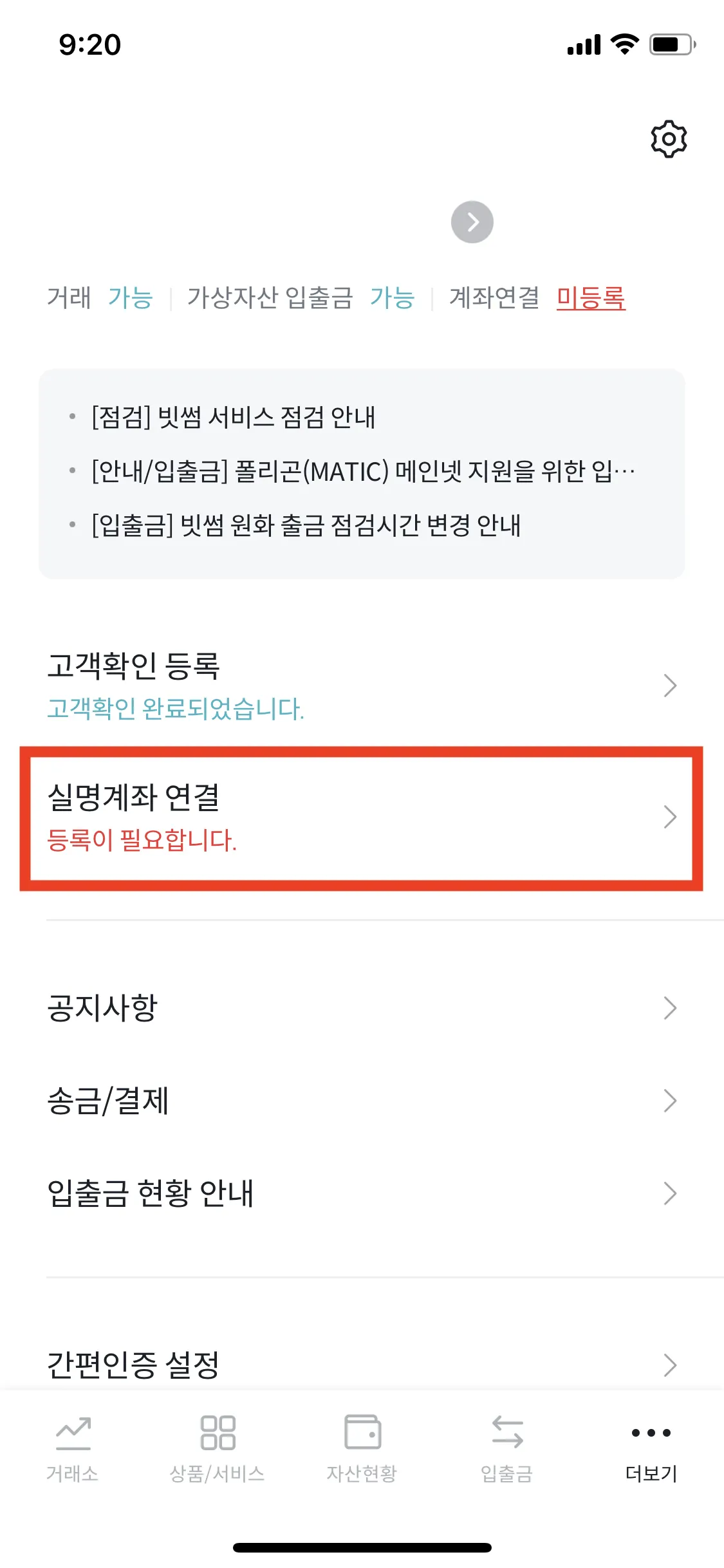Open 실명계좌 연결 row

coord(362,818)
